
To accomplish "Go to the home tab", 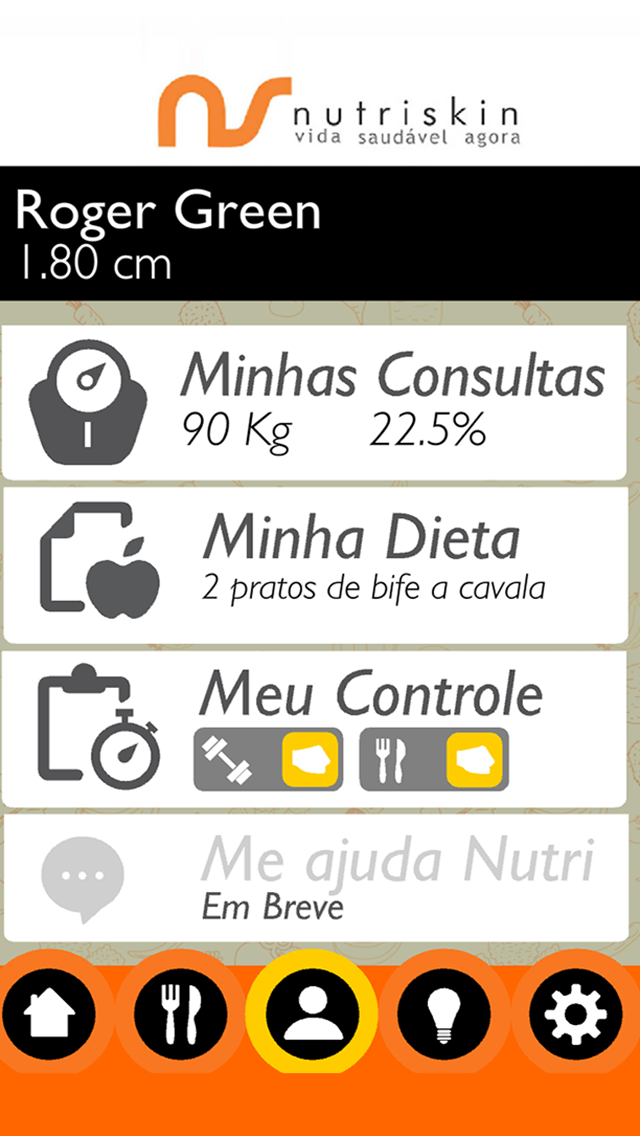I will (49, 1011).
